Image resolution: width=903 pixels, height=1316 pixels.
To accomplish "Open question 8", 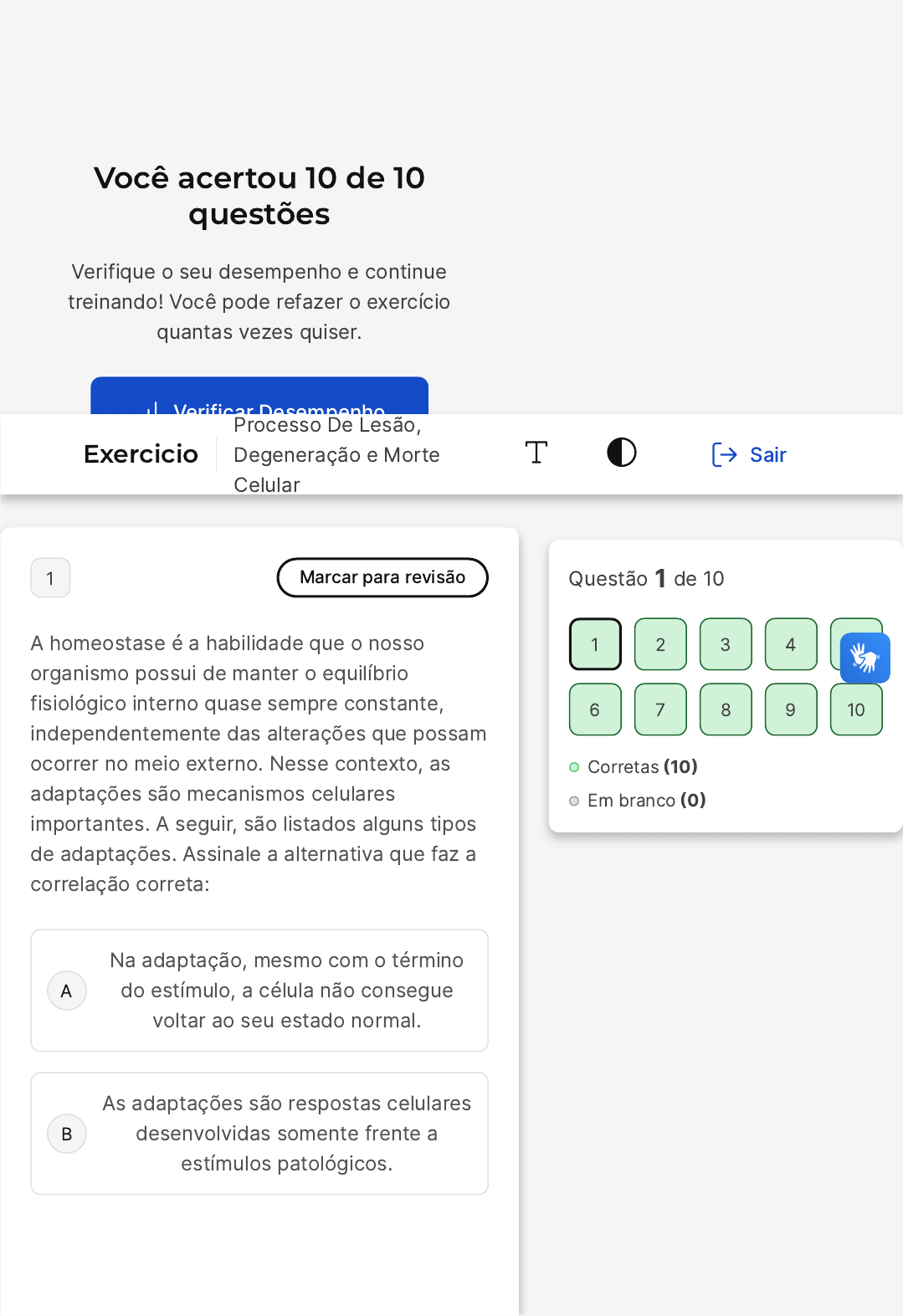I will (726, 709).
